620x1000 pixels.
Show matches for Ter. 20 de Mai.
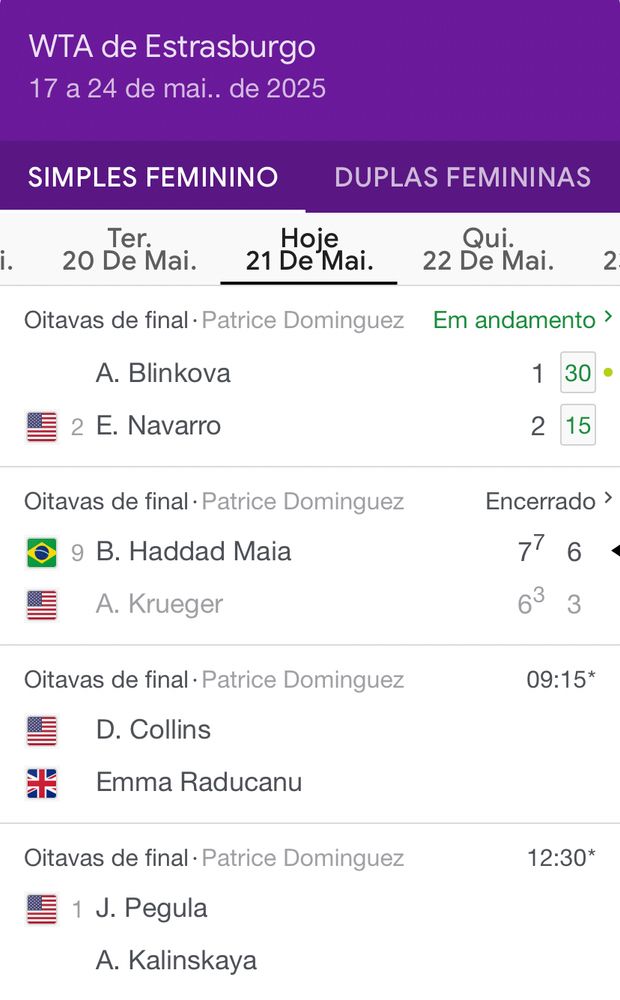(129, 249)
